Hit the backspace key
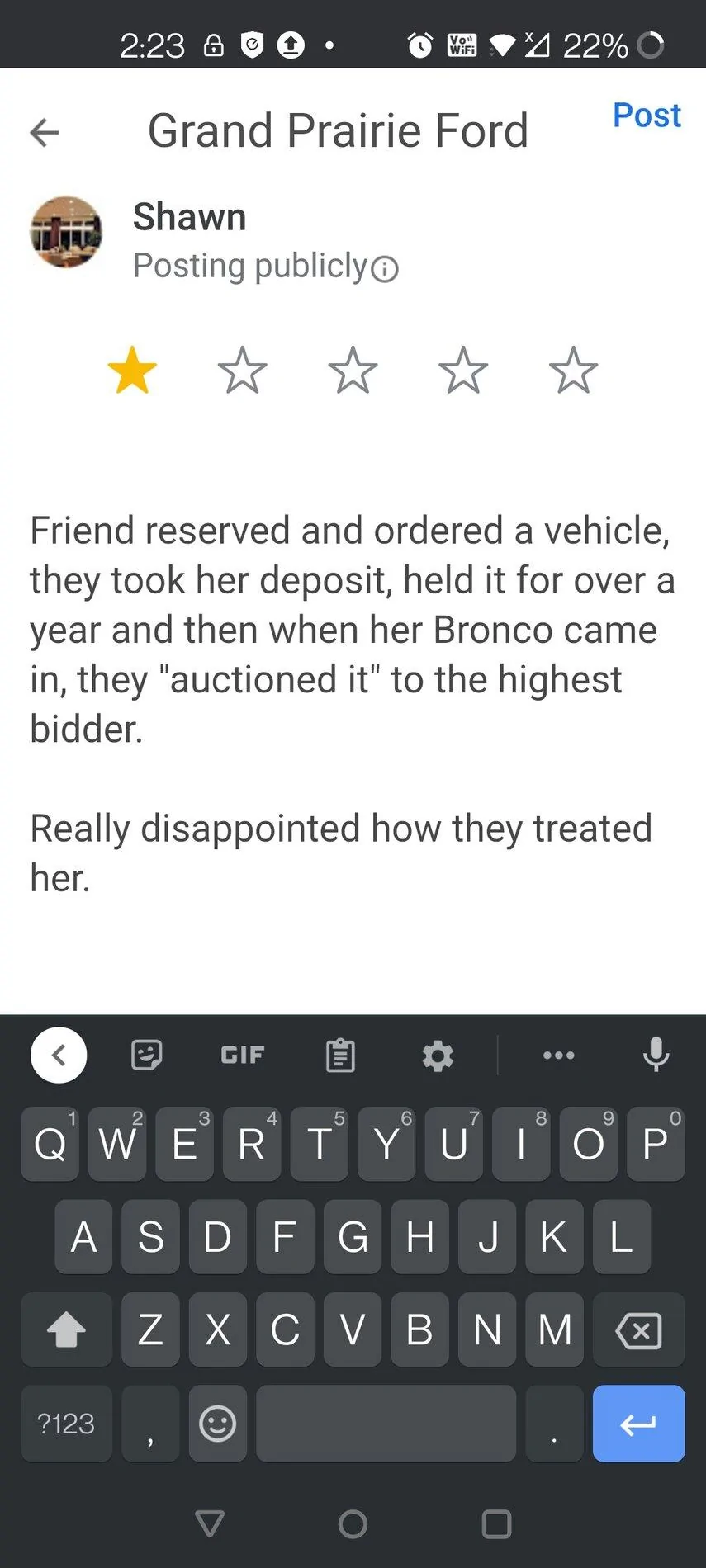 tap(639, 1330)
